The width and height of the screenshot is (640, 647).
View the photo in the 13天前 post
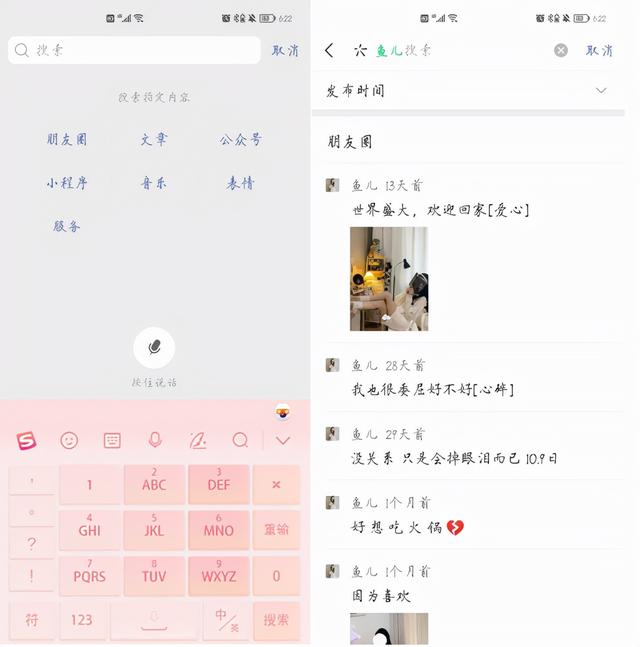(x=388, y=278)
